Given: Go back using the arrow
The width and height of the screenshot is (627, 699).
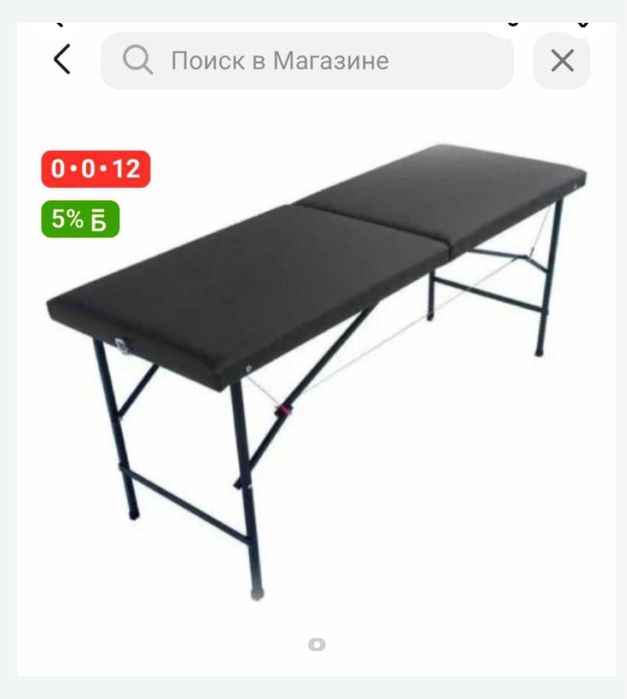Looking at the screenshot, I should point(62,60).
